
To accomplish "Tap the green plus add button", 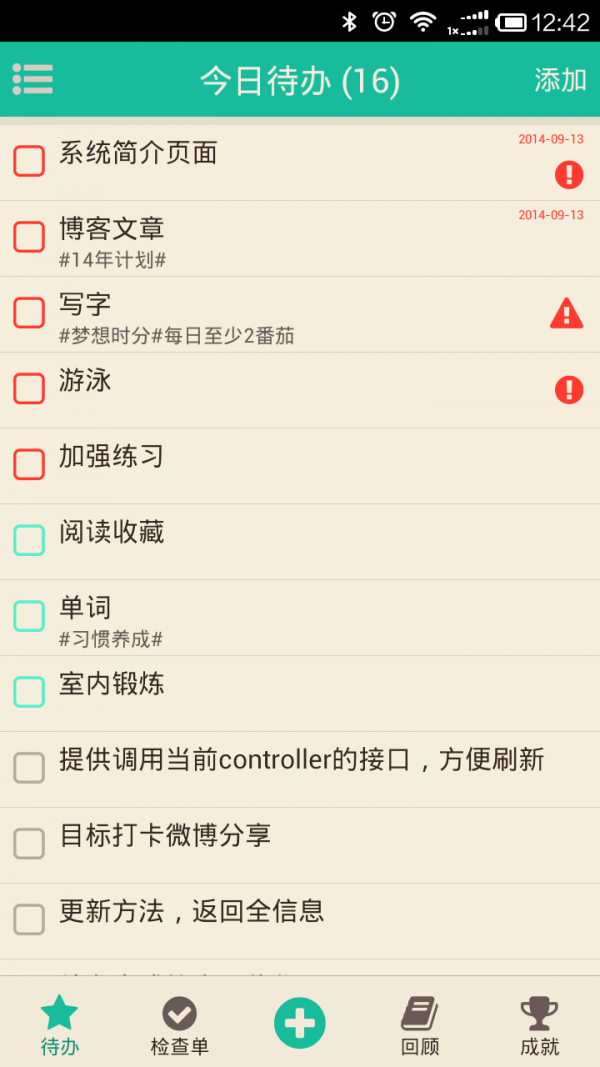I will coord(300,1022).
